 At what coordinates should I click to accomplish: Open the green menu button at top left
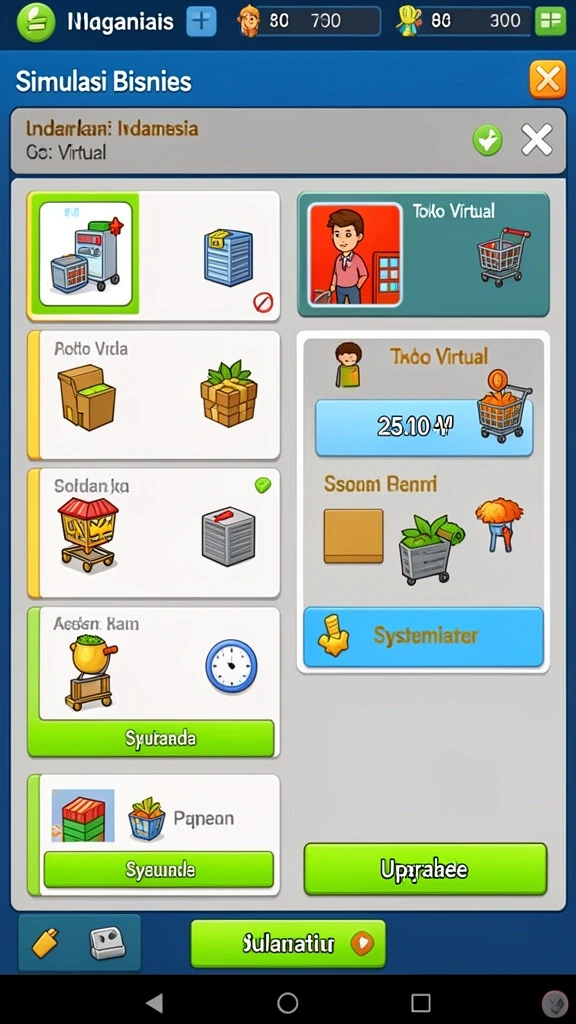point(34,21)
